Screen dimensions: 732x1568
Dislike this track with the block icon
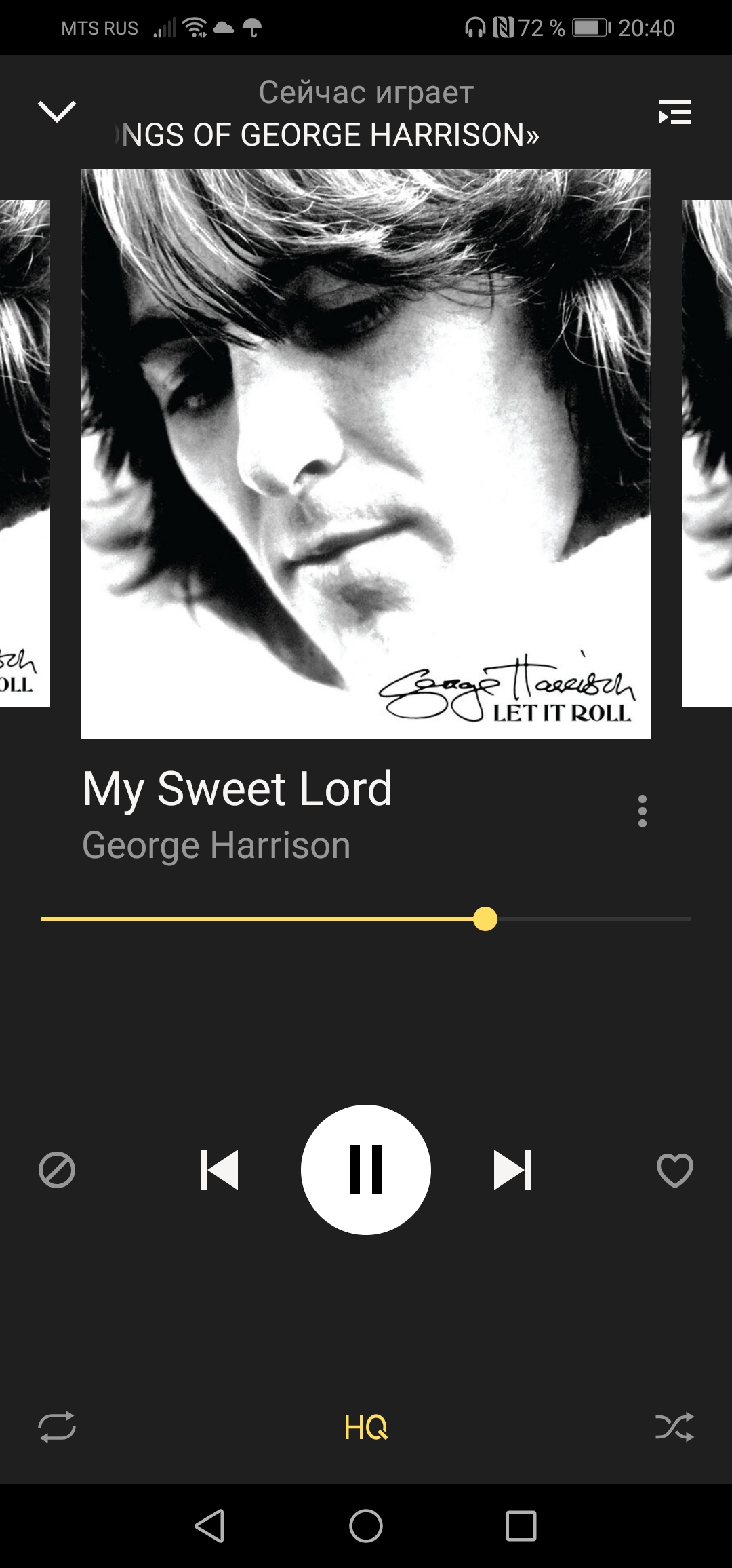[x=57, y=1170]
